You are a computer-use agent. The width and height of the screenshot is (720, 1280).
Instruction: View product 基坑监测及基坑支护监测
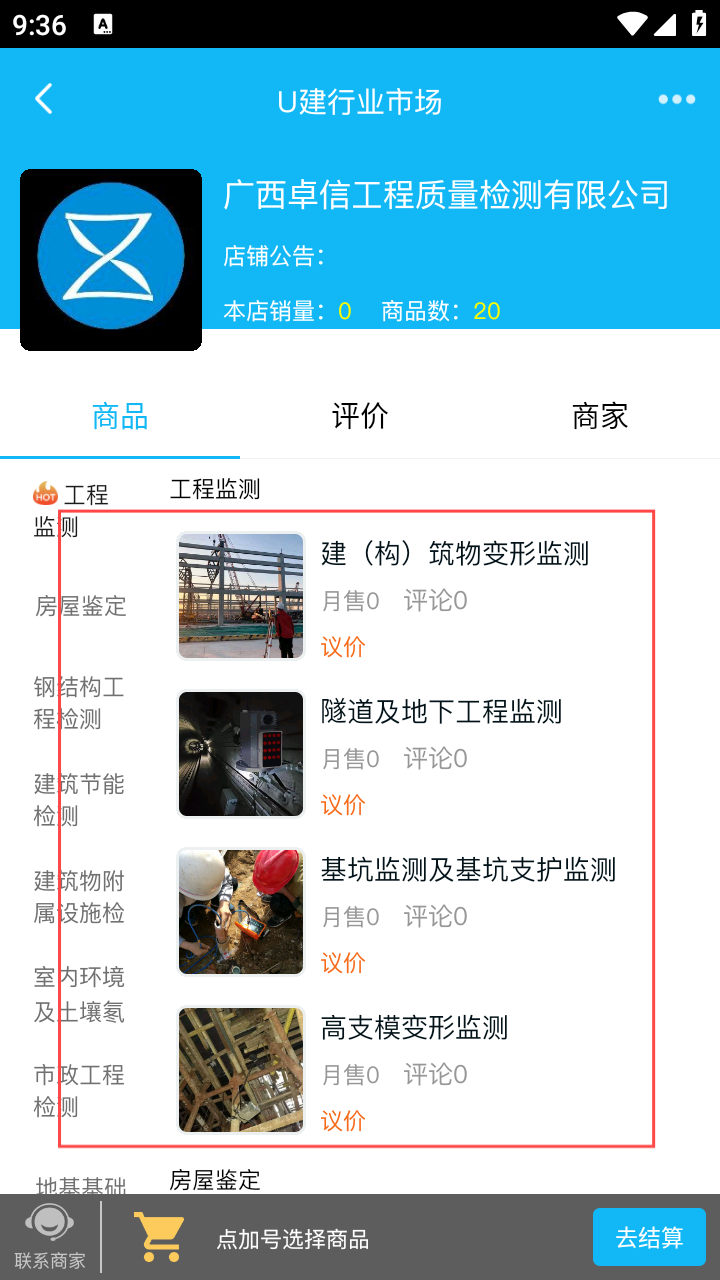pos(468,869)
